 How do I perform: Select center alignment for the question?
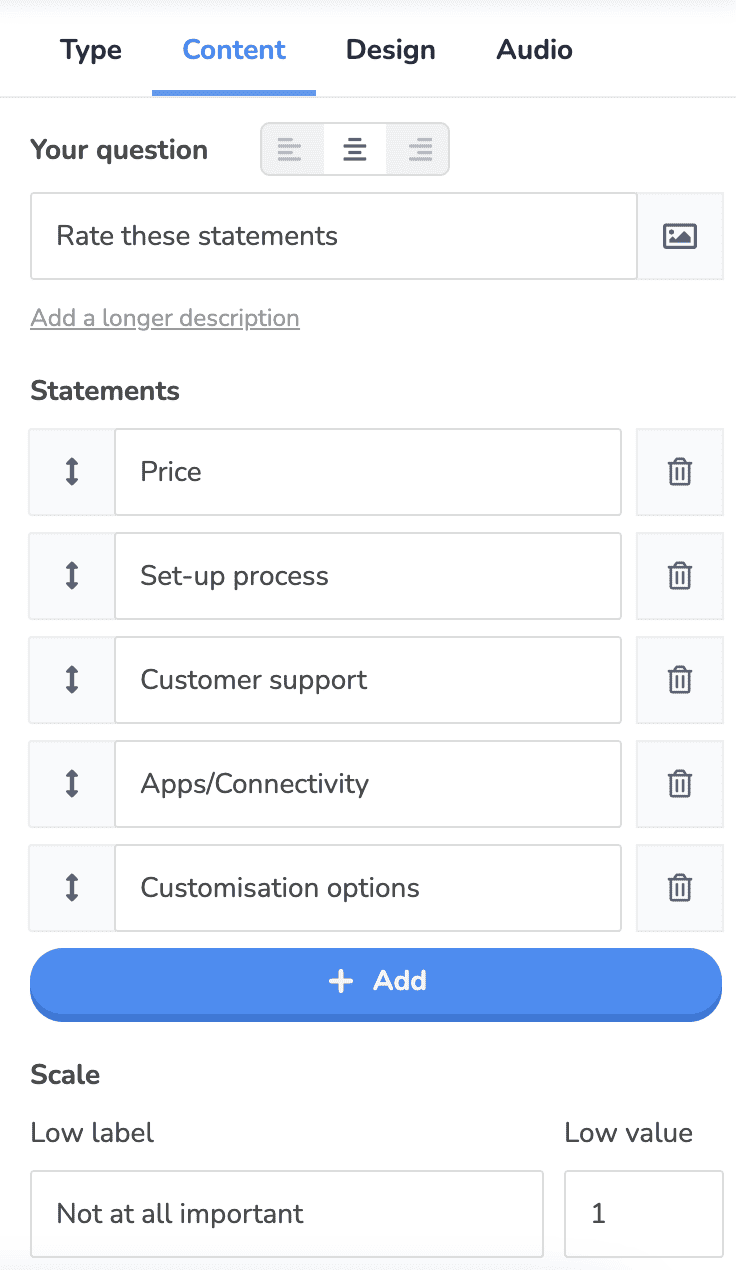pyautogui.click(x=354, y=150)
